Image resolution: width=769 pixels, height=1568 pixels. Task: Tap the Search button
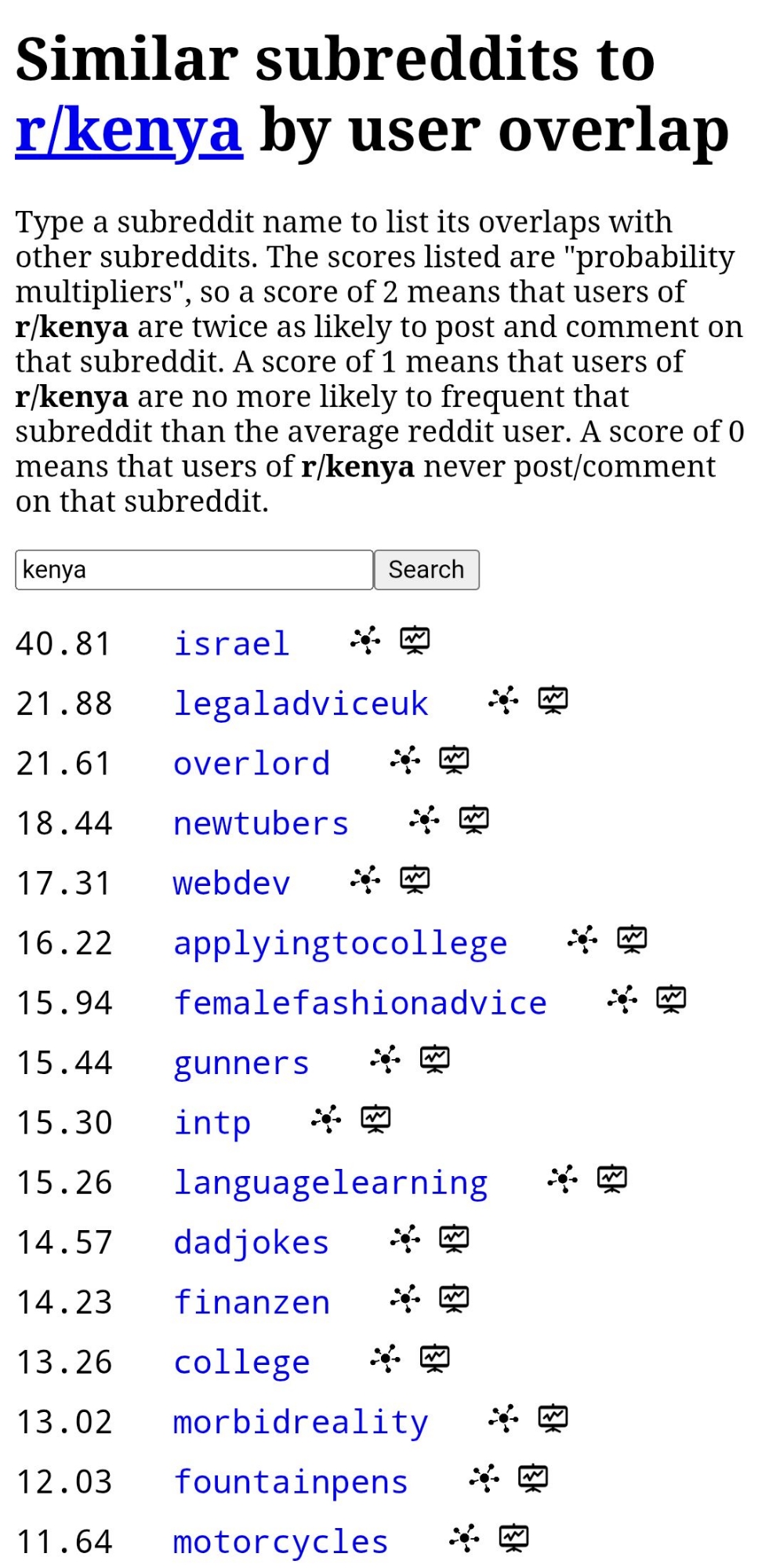426,570
